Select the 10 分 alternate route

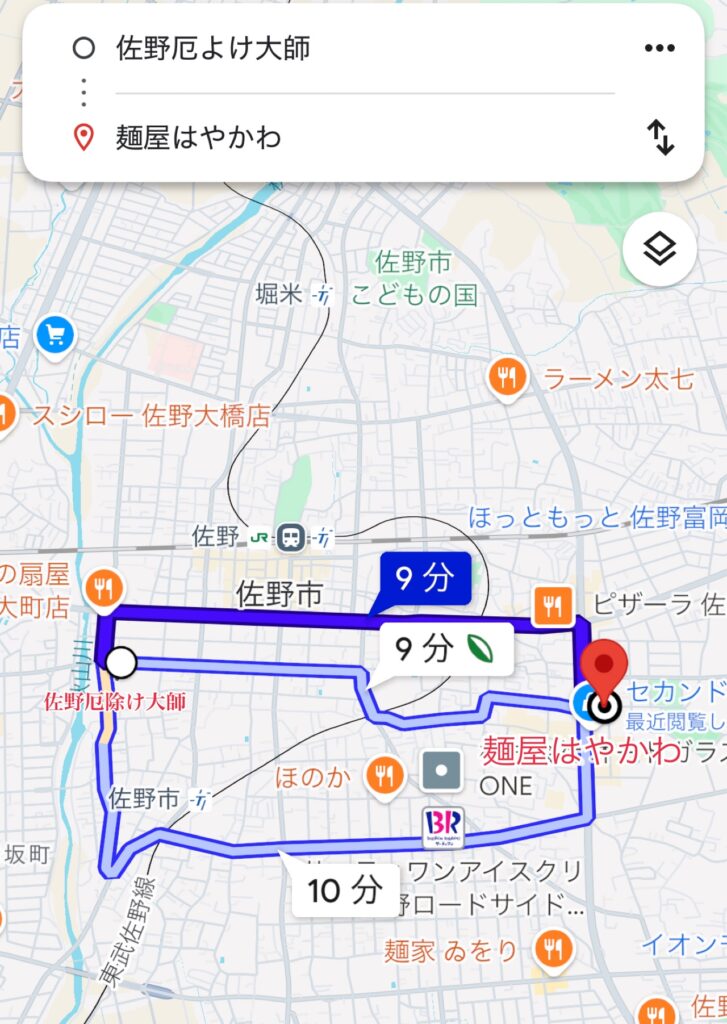coord(344,888)
